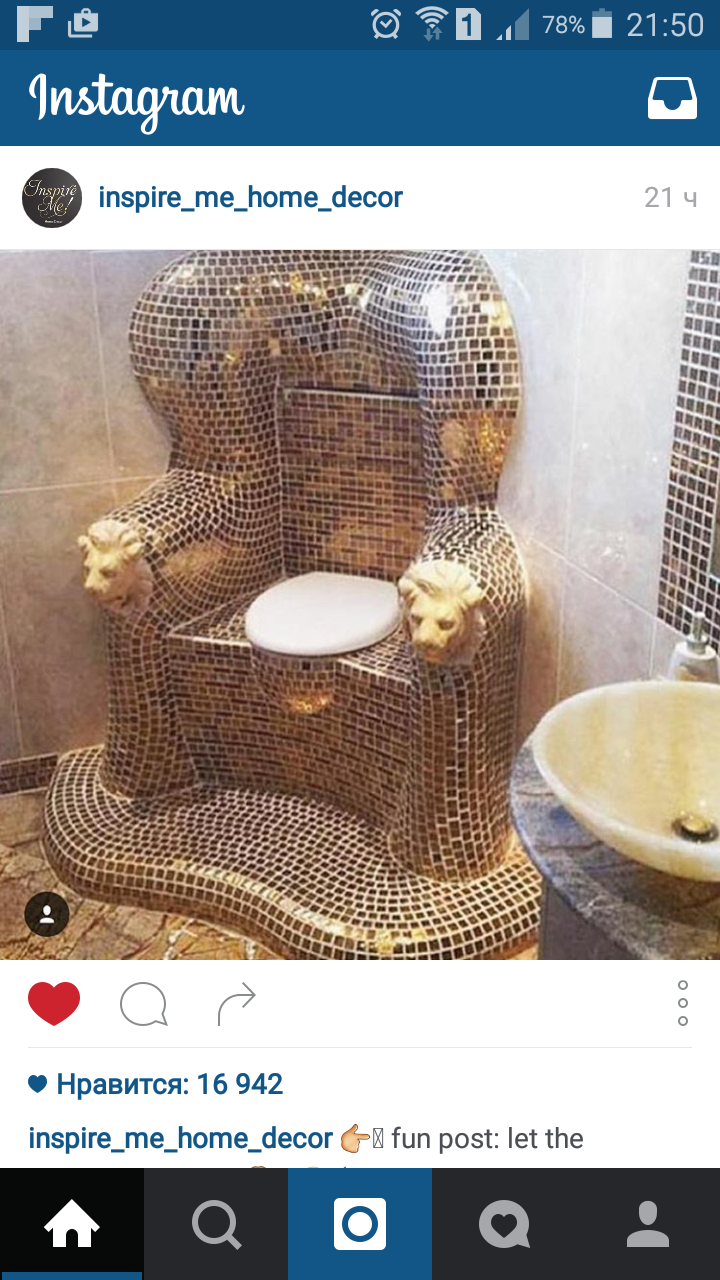Open the post overflow menu

point(683,1003)
